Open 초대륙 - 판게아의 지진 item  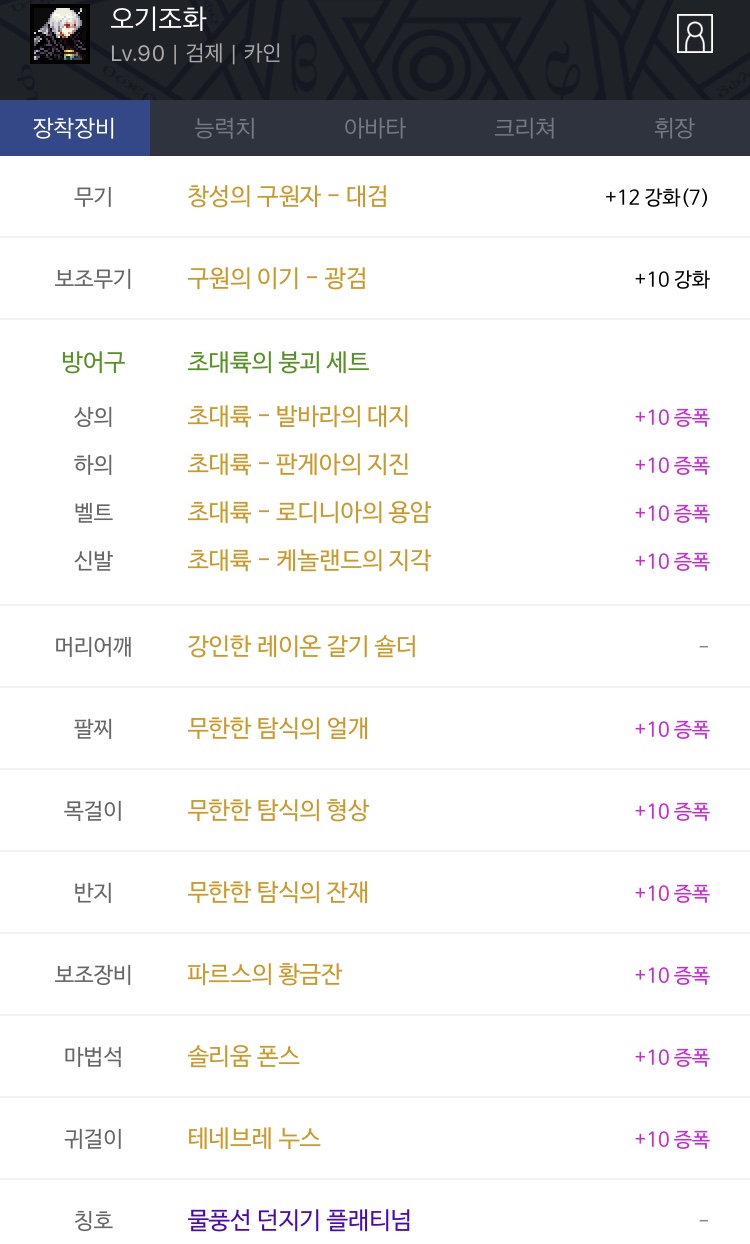[298, 465]
